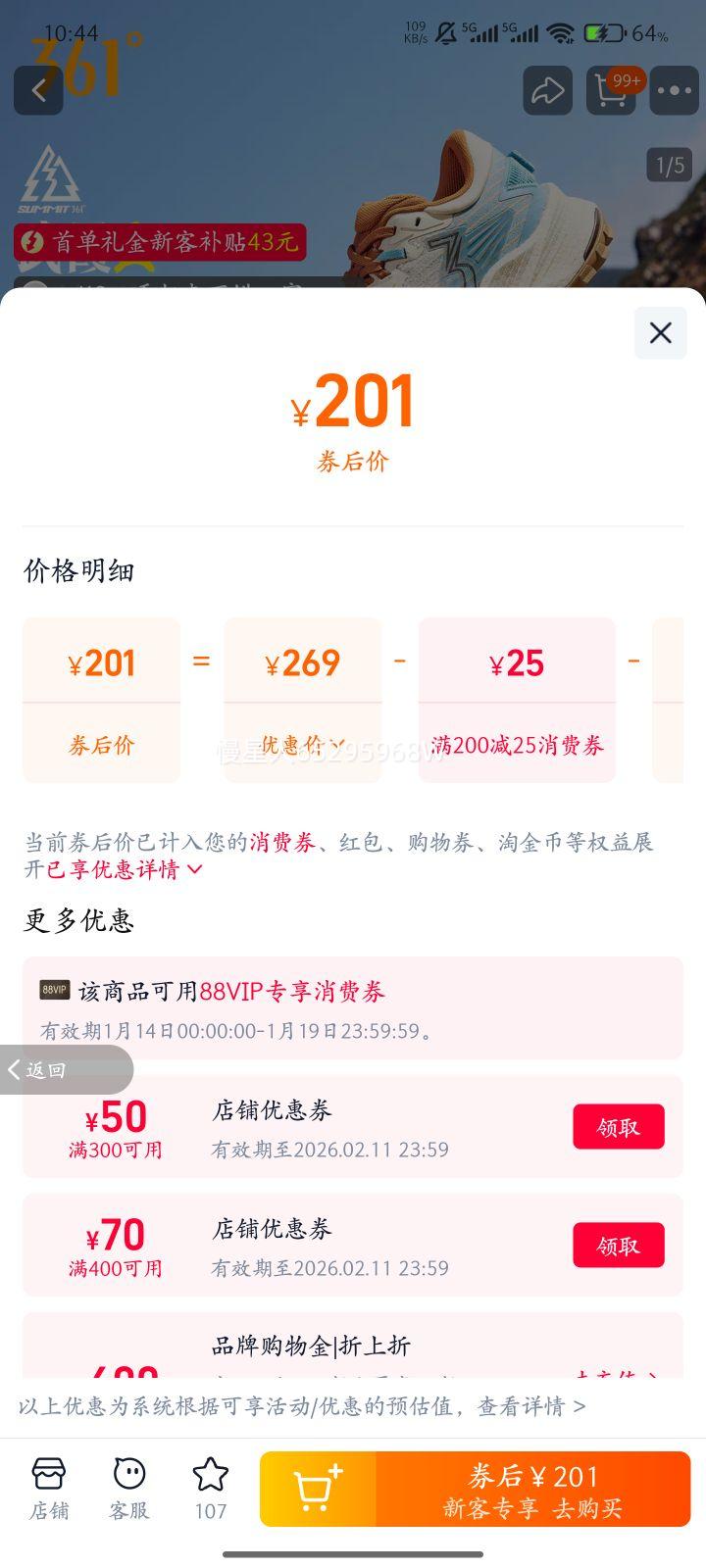领取 the ¥50 满300可用 store coupon

[x=619, y=1126]
